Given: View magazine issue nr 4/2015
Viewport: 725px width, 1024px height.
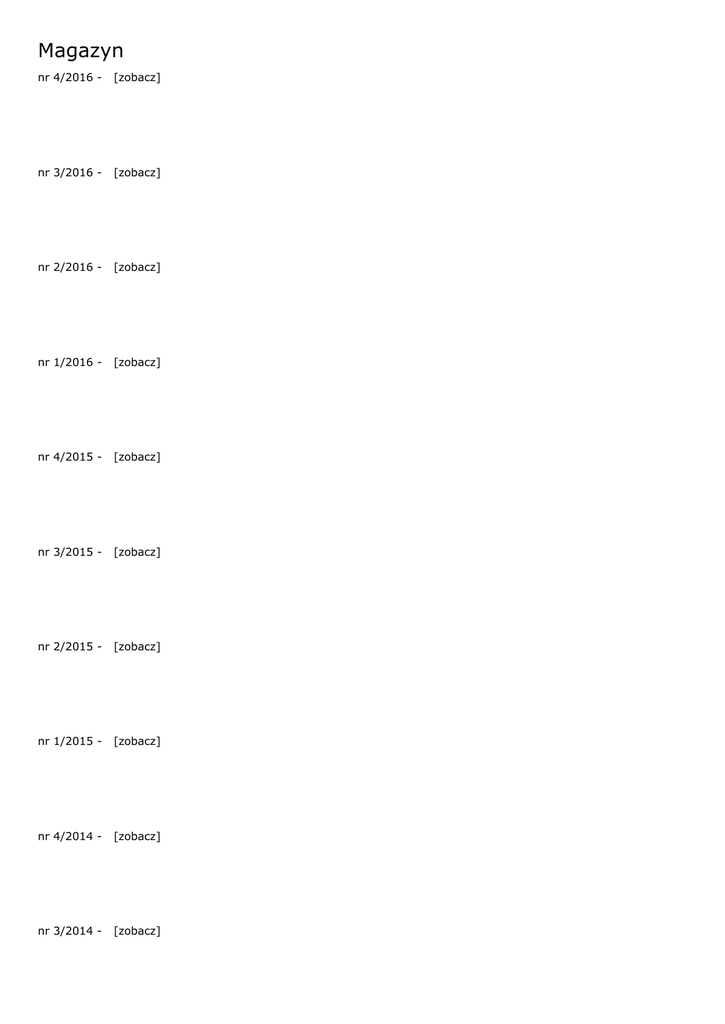Looking at the screenshot, I should click(137, 457).
